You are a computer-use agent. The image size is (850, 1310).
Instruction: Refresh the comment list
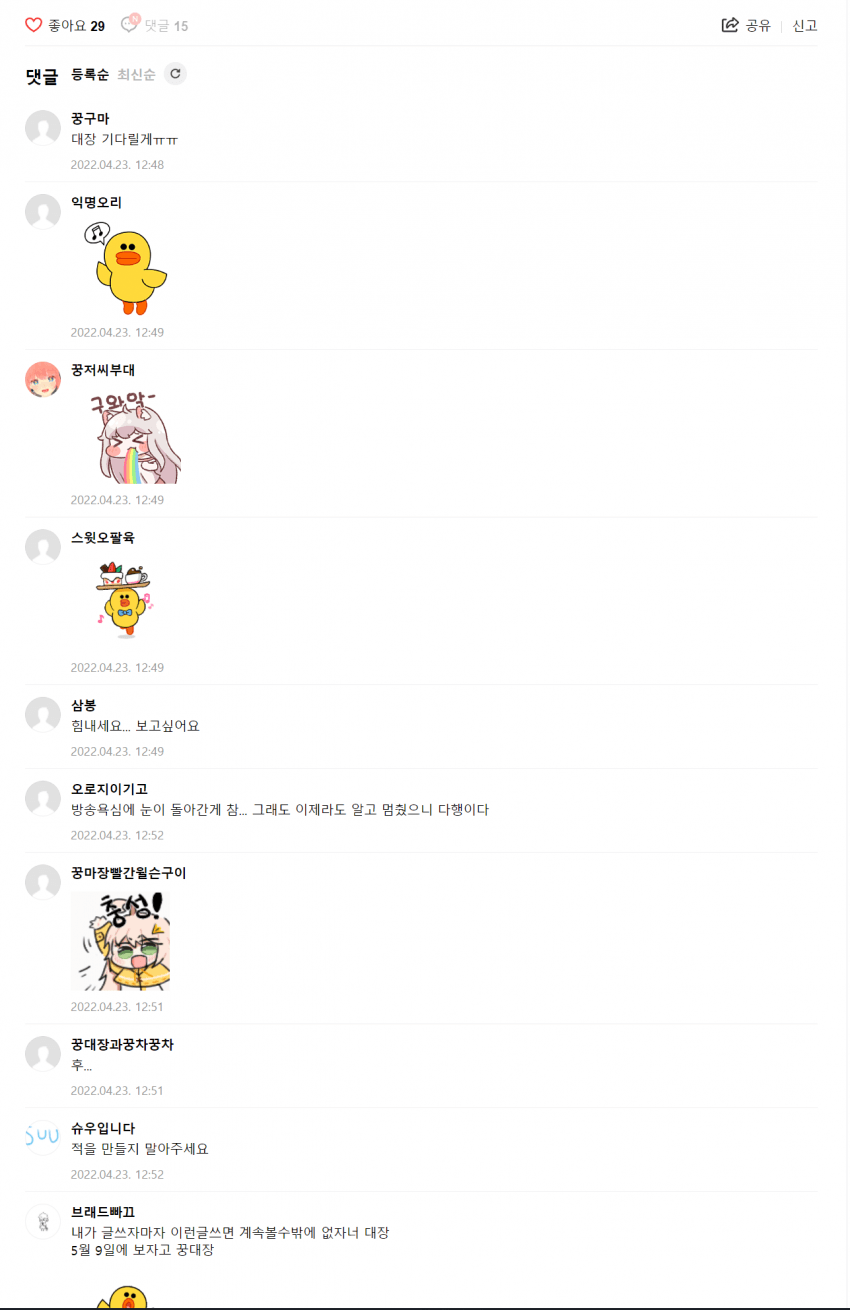(175, 74)
